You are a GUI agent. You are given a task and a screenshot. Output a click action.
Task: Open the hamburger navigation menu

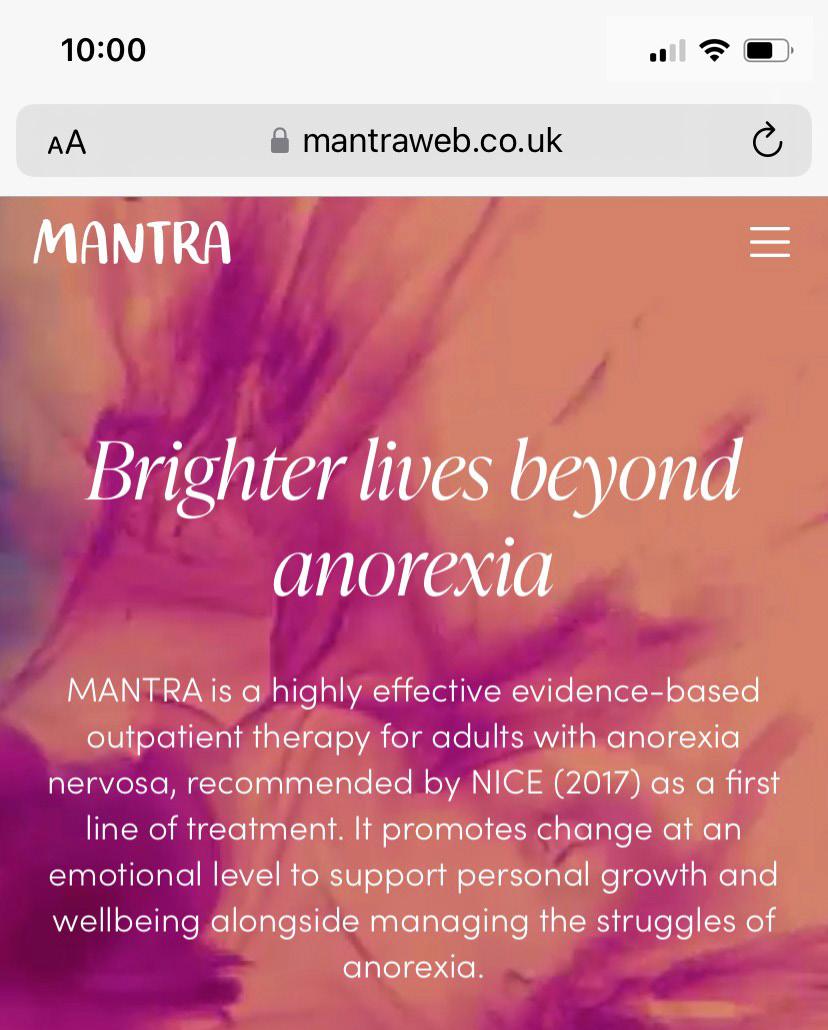769,242
